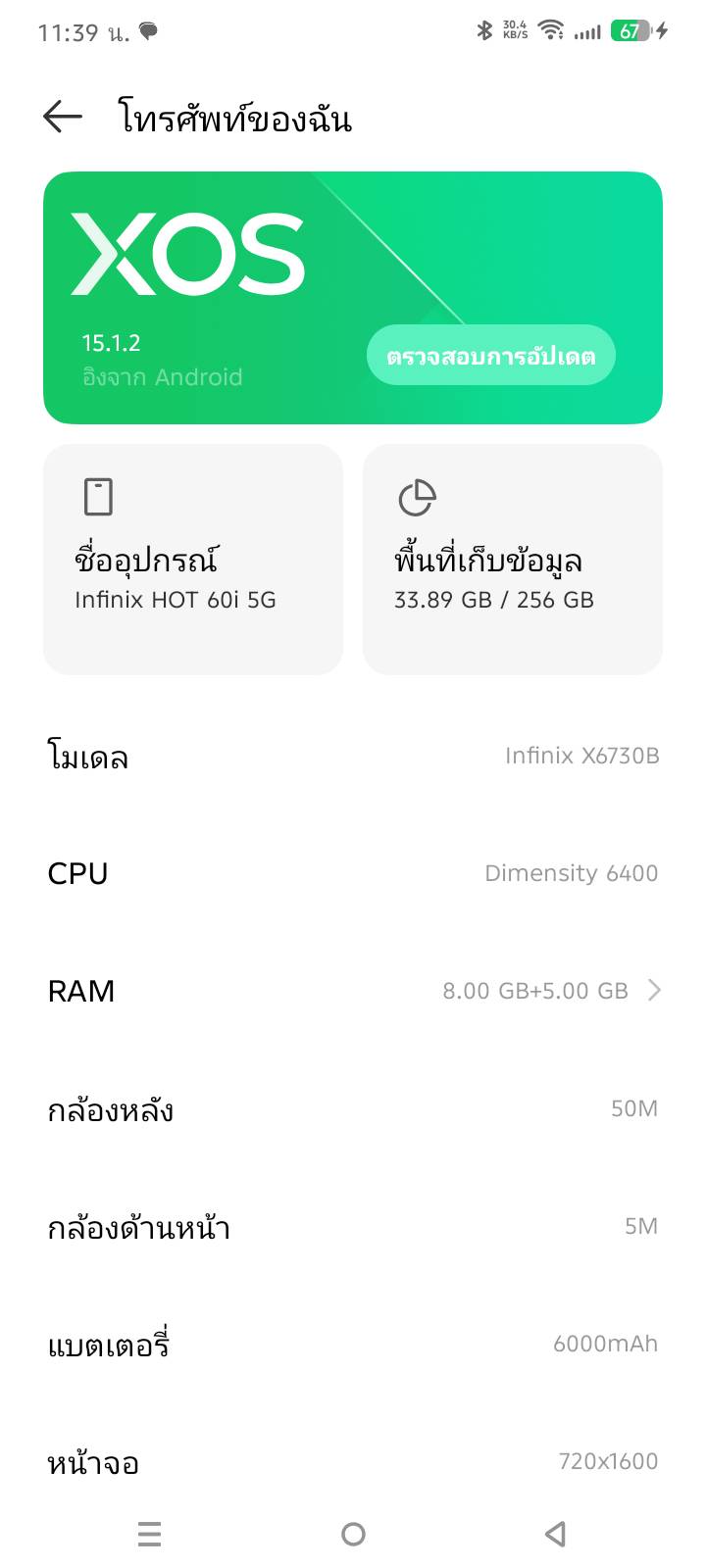Go to home screen via navigation bar
Image resolution: width=706 pixels, height=1568 pixels.
pyautogui.click(x=353, y=1534)
